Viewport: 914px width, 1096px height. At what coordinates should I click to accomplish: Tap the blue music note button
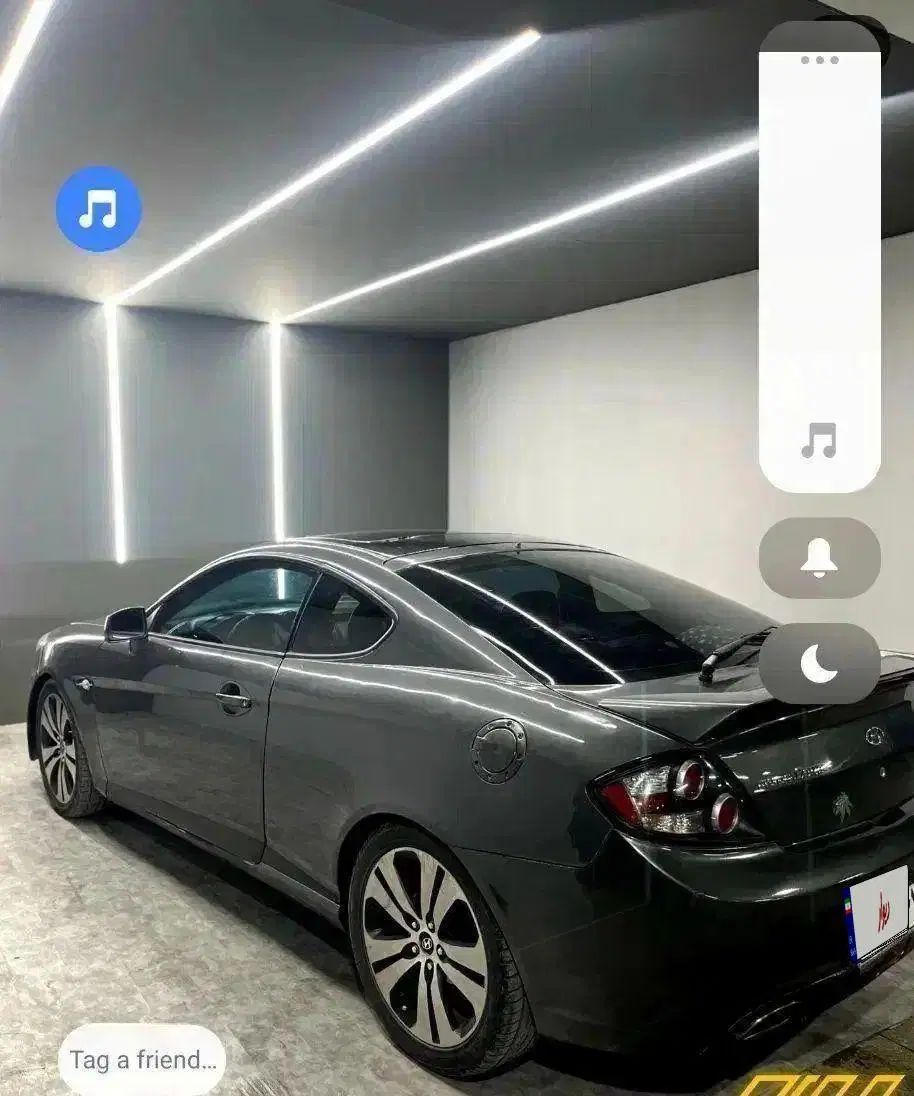[x=98, y=209]
